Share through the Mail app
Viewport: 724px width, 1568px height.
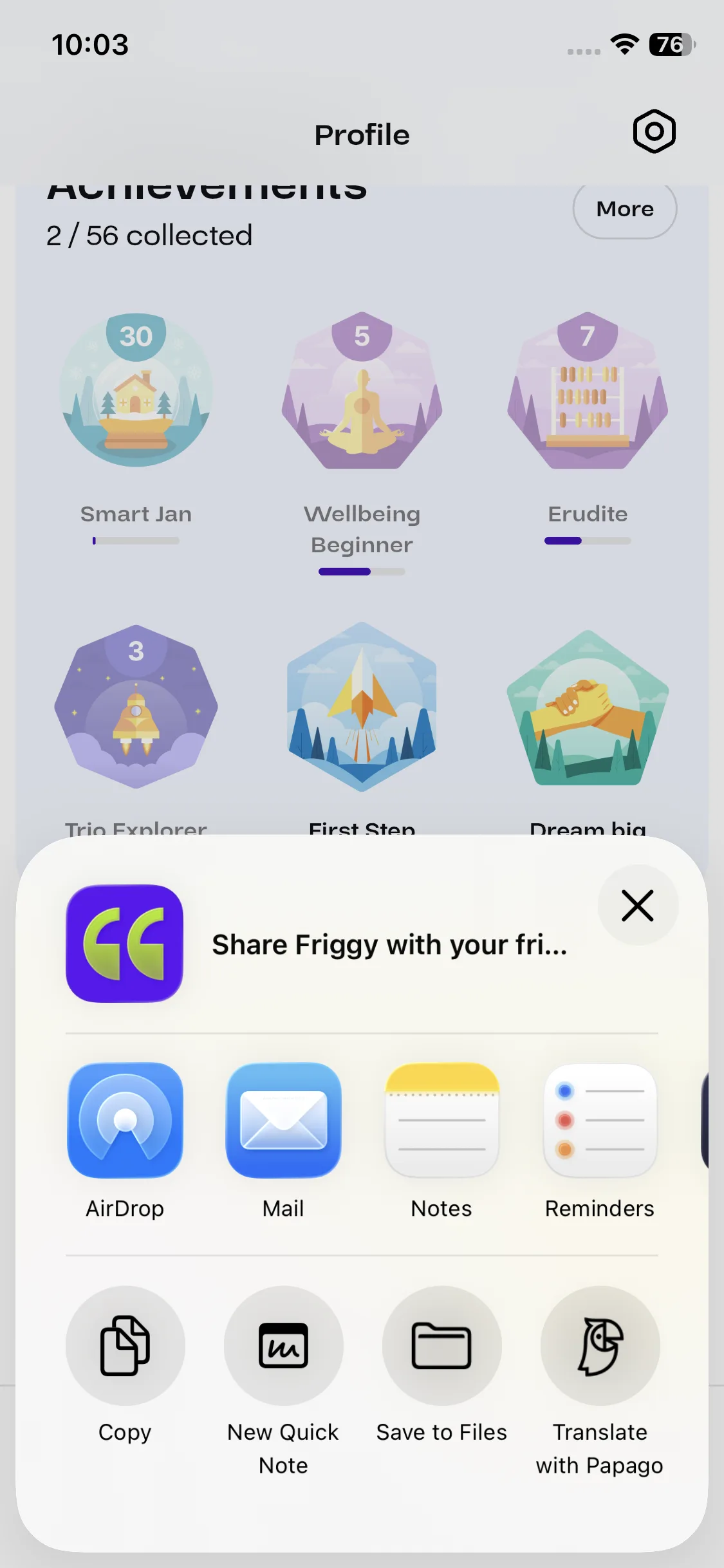pos(283,1120)
